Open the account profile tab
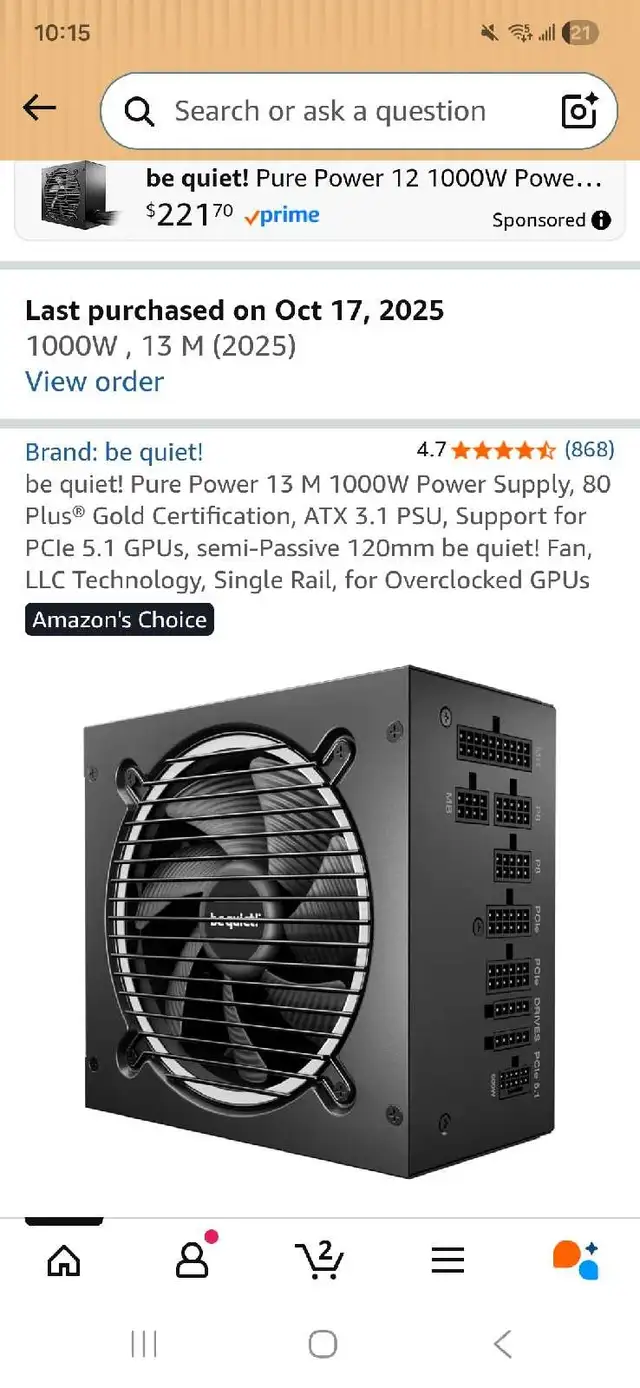 point(192,1258)
